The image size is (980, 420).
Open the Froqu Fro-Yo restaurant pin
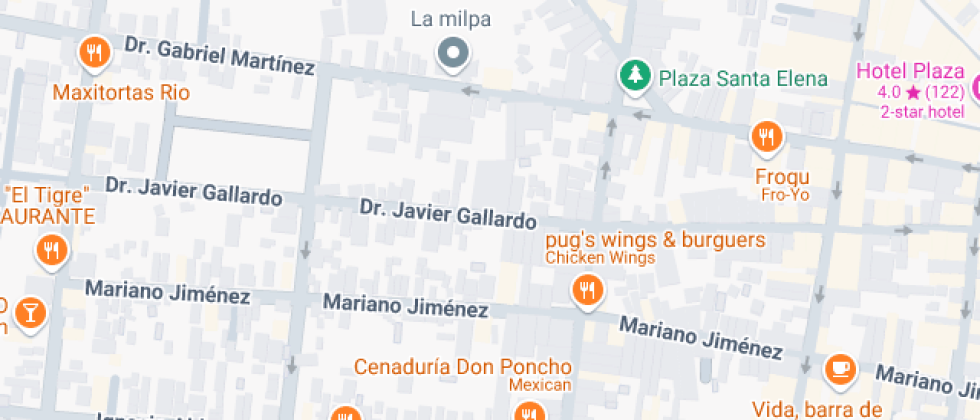[766, 136]
